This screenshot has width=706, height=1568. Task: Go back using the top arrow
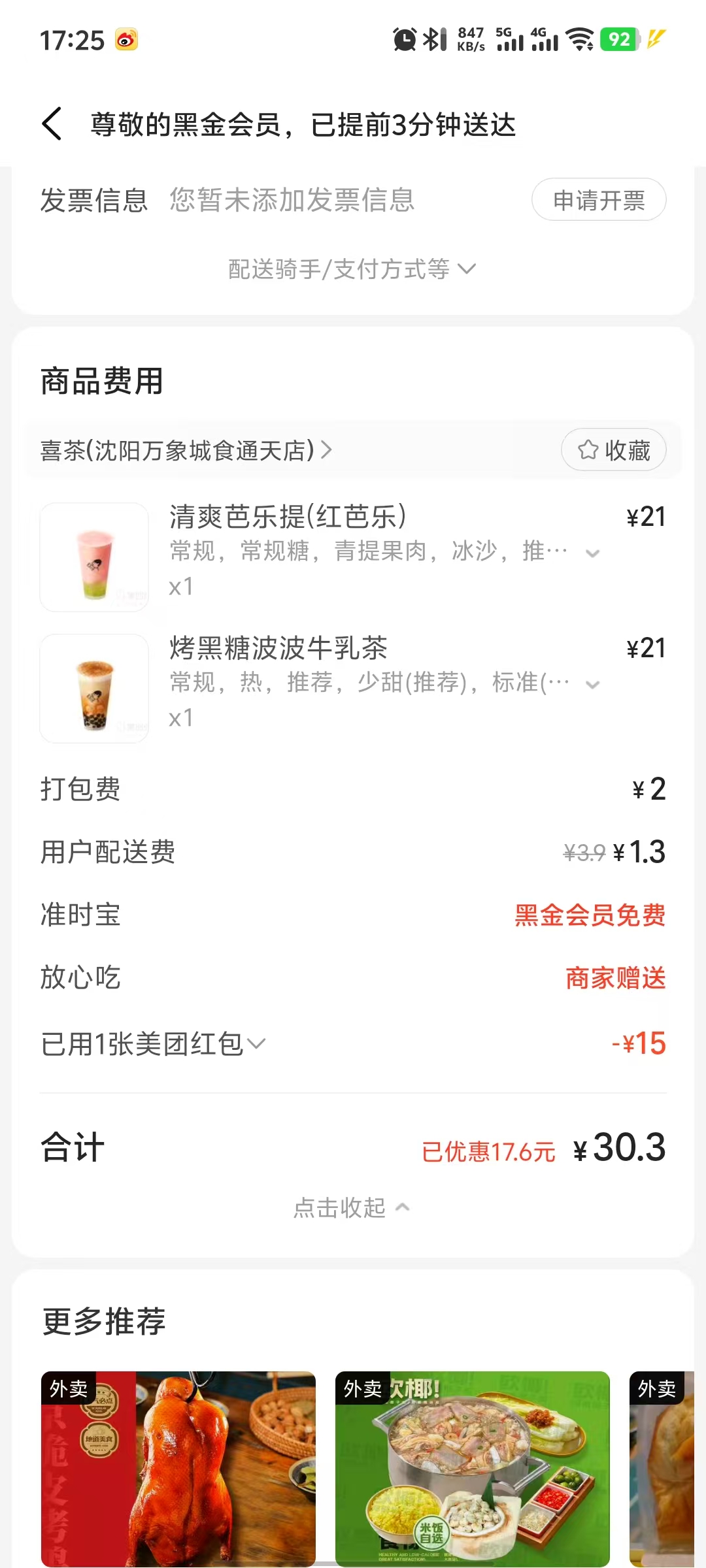point(52,124)
